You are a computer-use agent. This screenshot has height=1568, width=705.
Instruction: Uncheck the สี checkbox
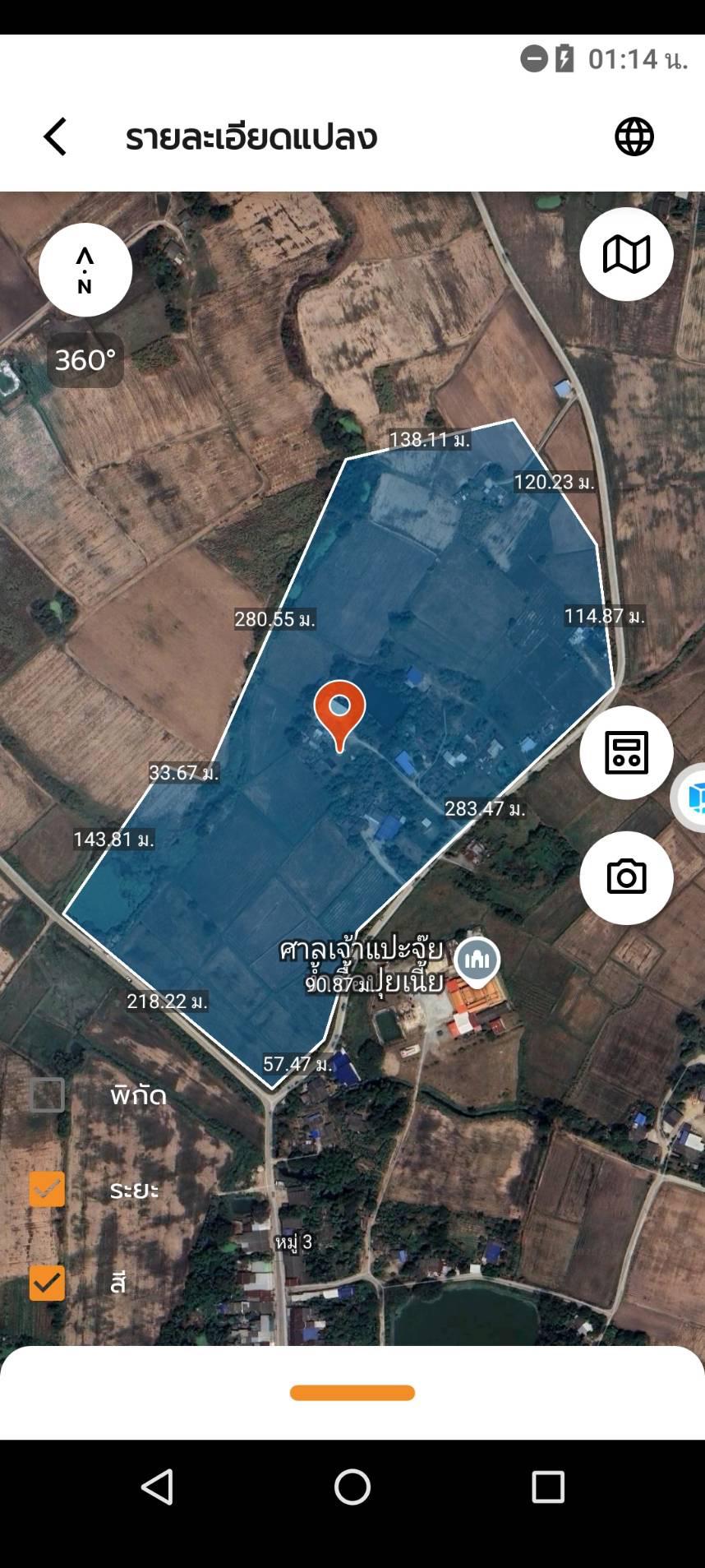tap(47, 1283)
